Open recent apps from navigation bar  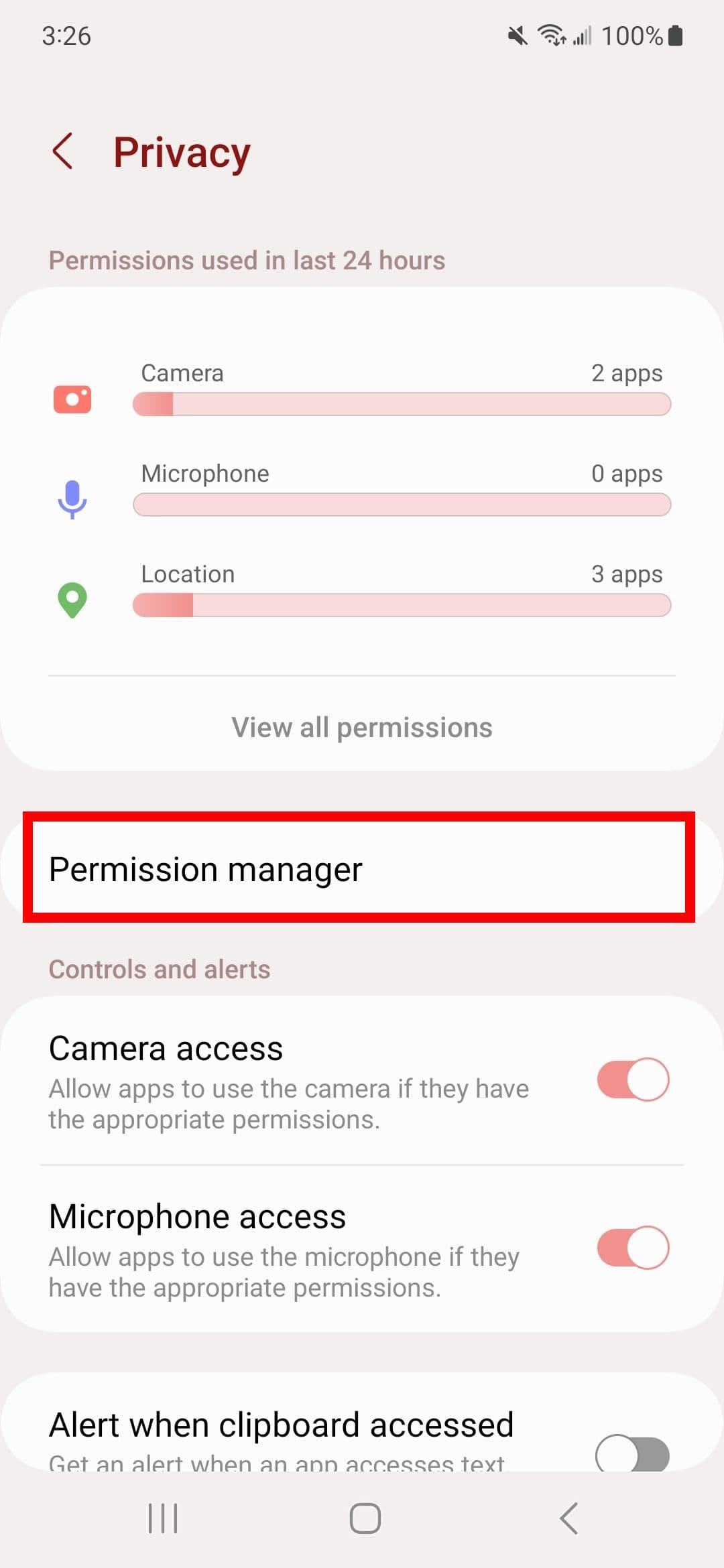click(163, 1518)
